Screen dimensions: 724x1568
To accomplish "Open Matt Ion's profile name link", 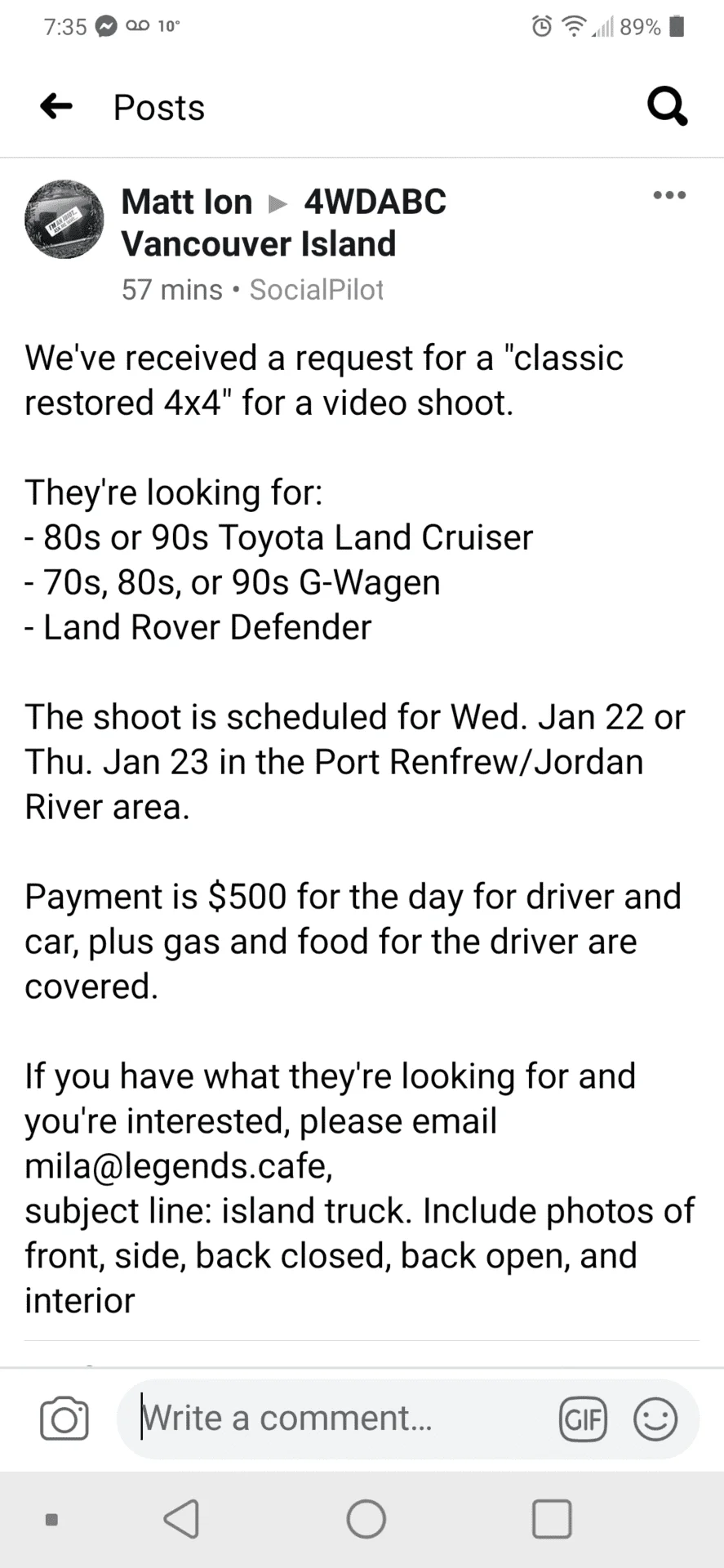I will tap(187, 202).
